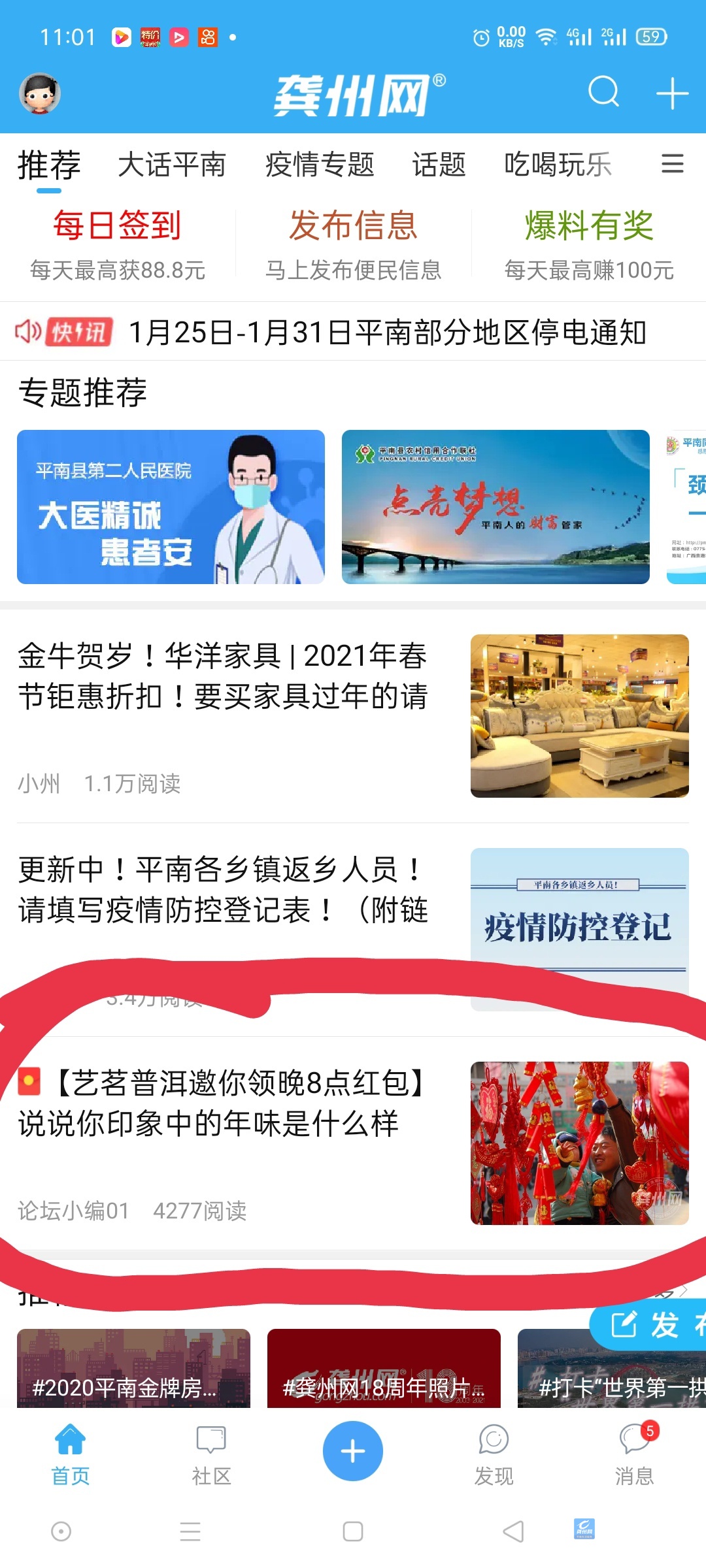Go to the 发现 tab

(x=494, y=1456)
